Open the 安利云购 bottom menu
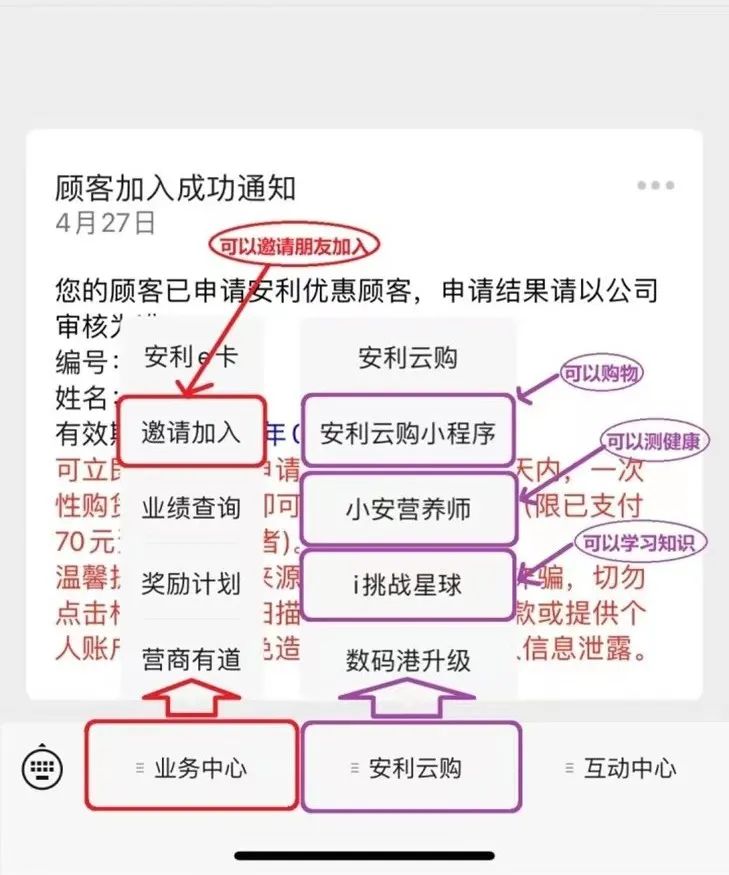The width and height of the screenshot is (729, 875). tap(413, 767)
